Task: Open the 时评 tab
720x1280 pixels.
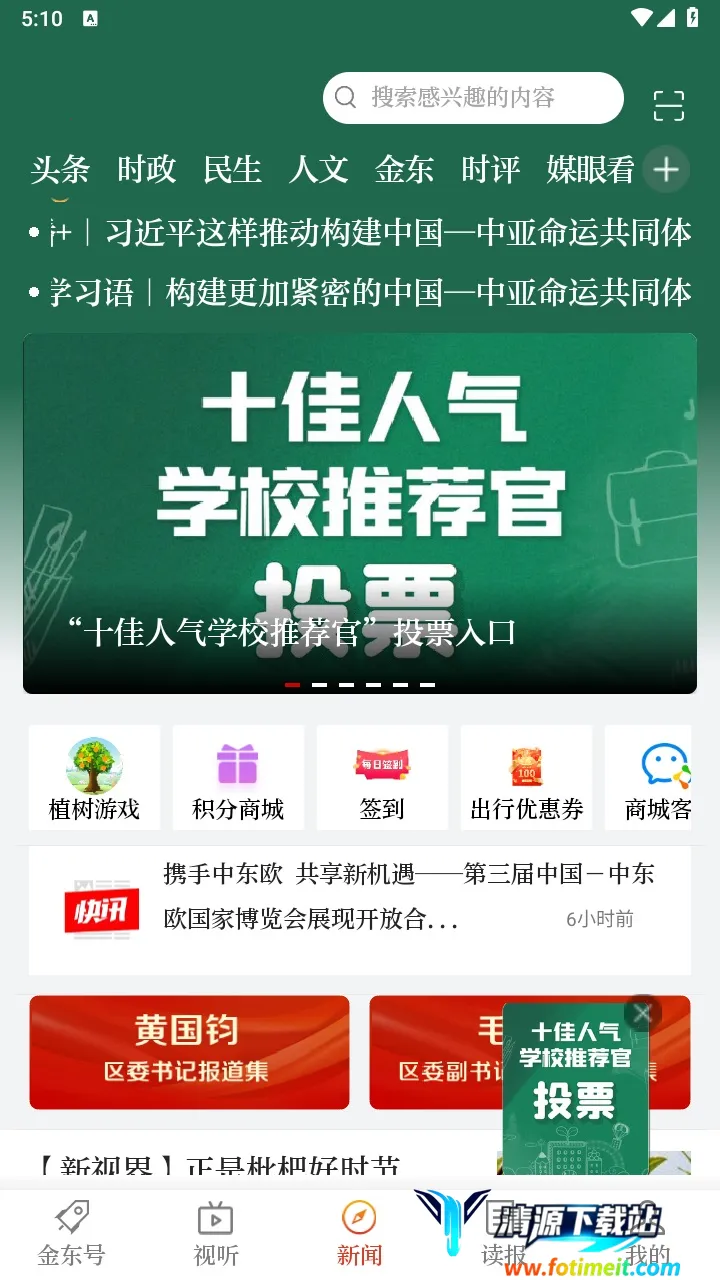Action: (x=490, y=170)
